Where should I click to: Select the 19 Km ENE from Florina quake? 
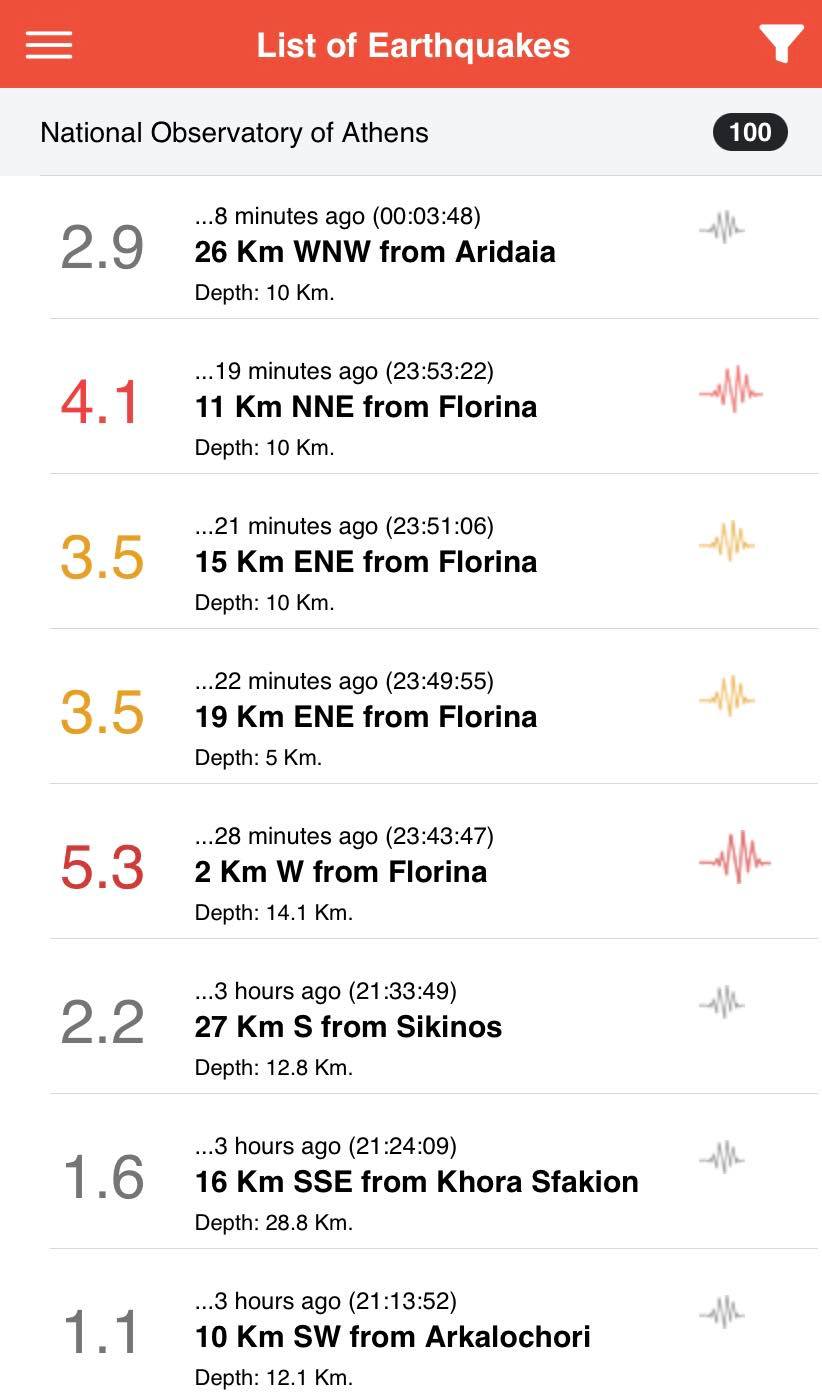pos(366,716)
